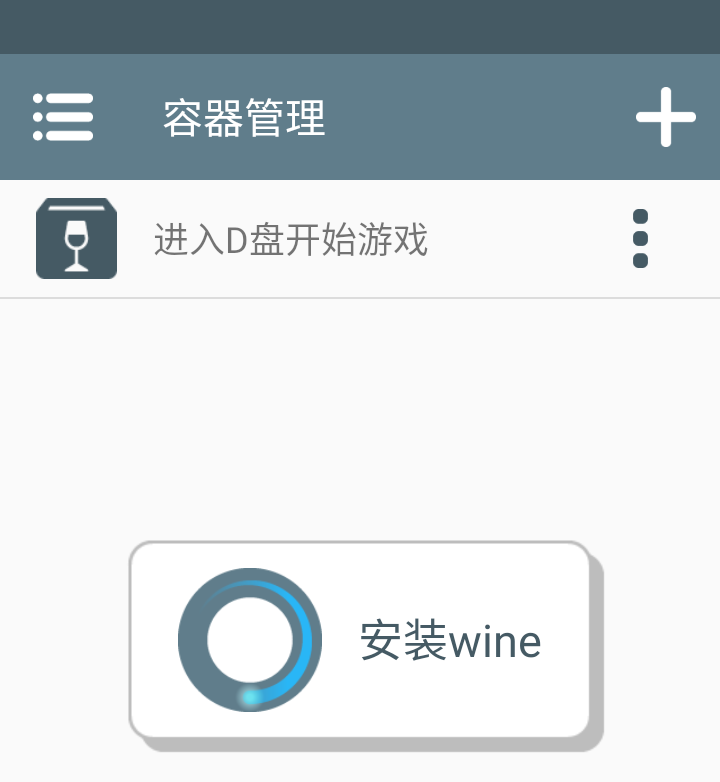Tap the hamburger icon in the title bar
This screenshot has height=782, width=720.
(63, 116)
